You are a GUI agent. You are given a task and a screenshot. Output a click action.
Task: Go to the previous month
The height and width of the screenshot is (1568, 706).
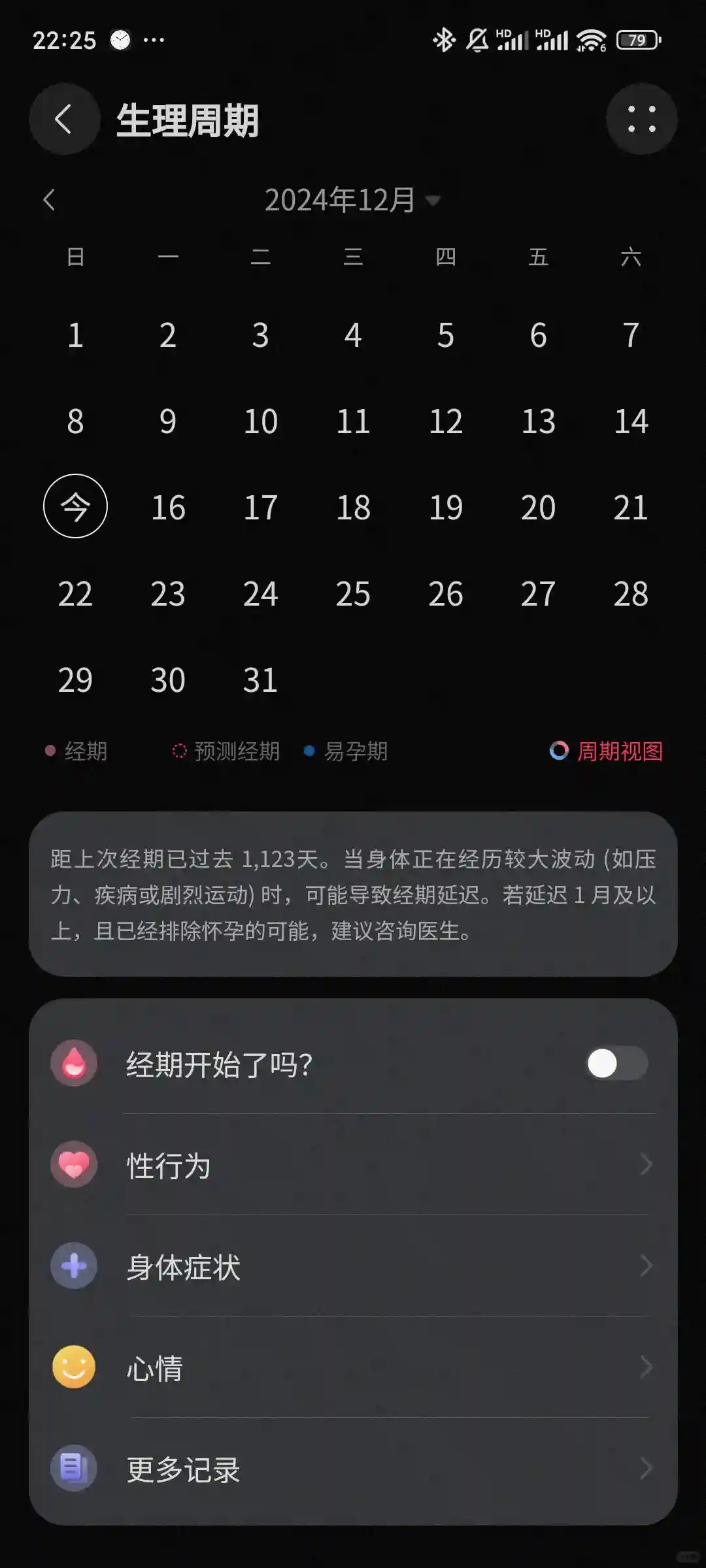tap(49, 200)
